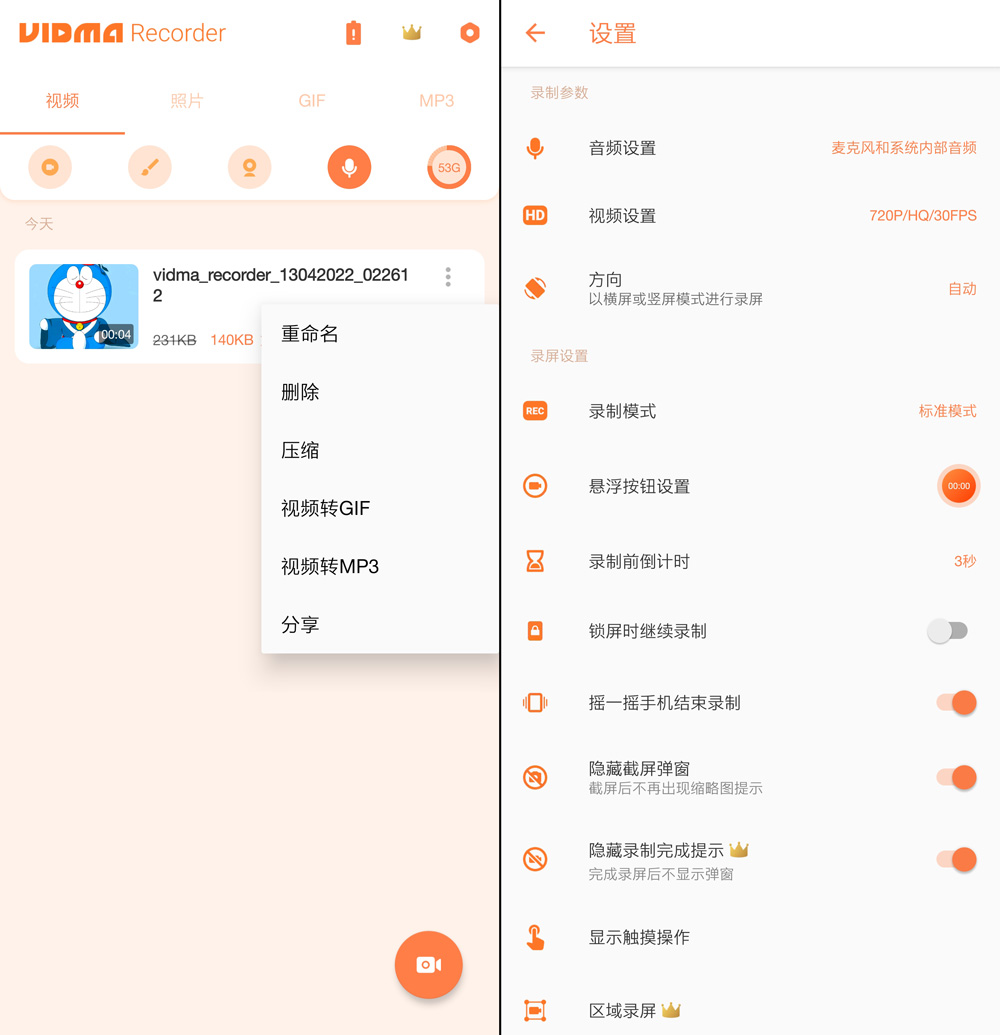Open the premium crown icon
Image resolution: width=1000 pixels, height=1035 pixels.
(x=411, y=33)
